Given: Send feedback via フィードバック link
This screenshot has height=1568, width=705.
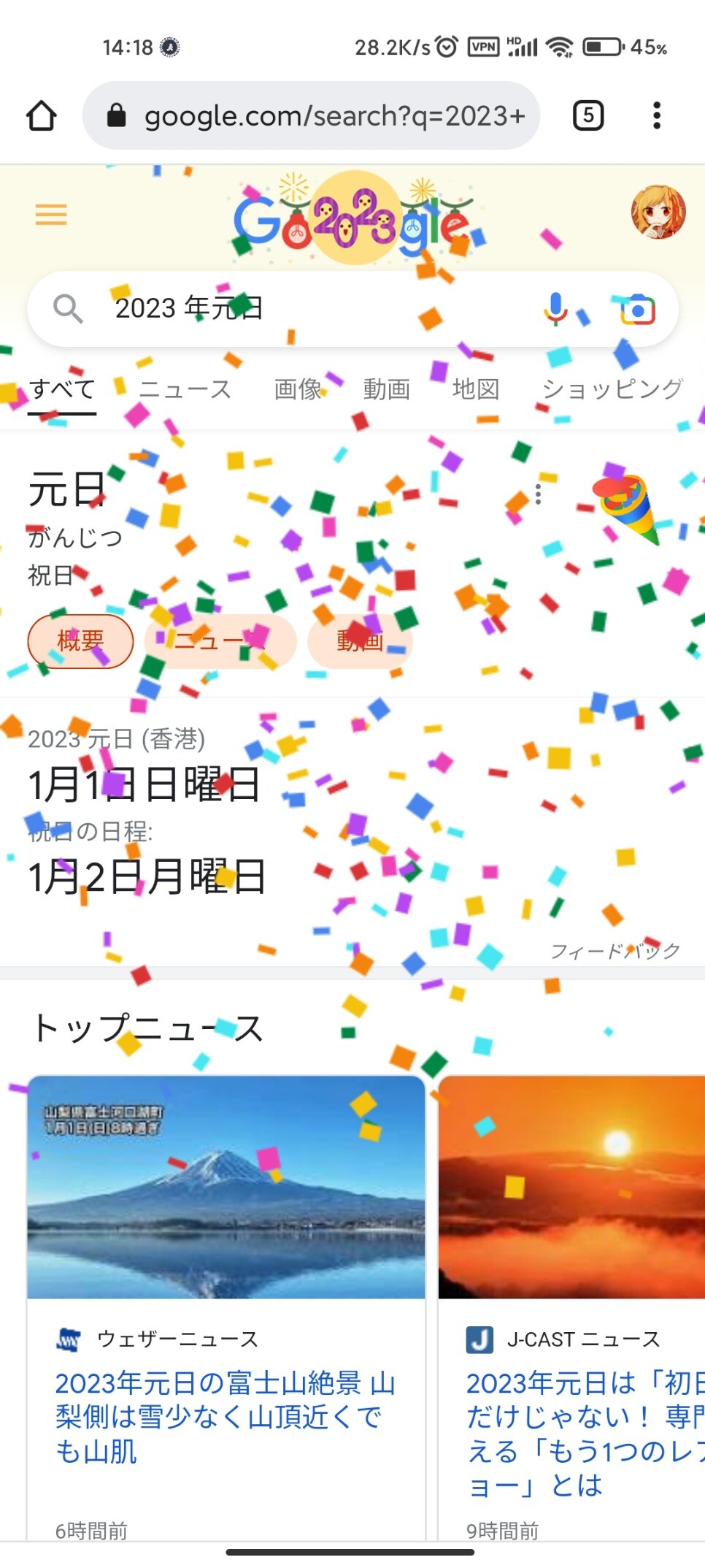Looking at the screenshot, I should 615,950.
